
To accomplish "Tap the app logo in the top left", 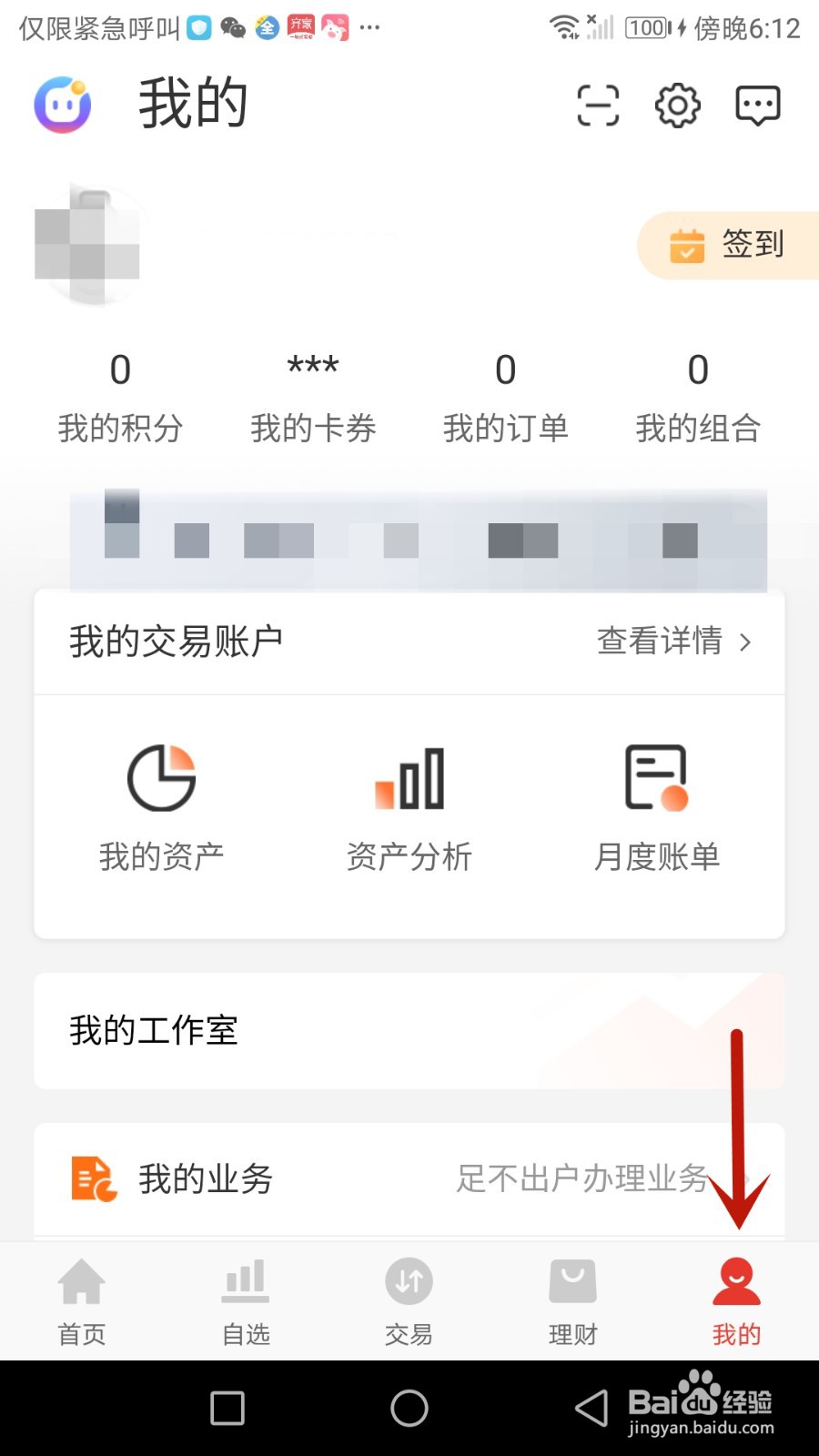I will point(61,104).
